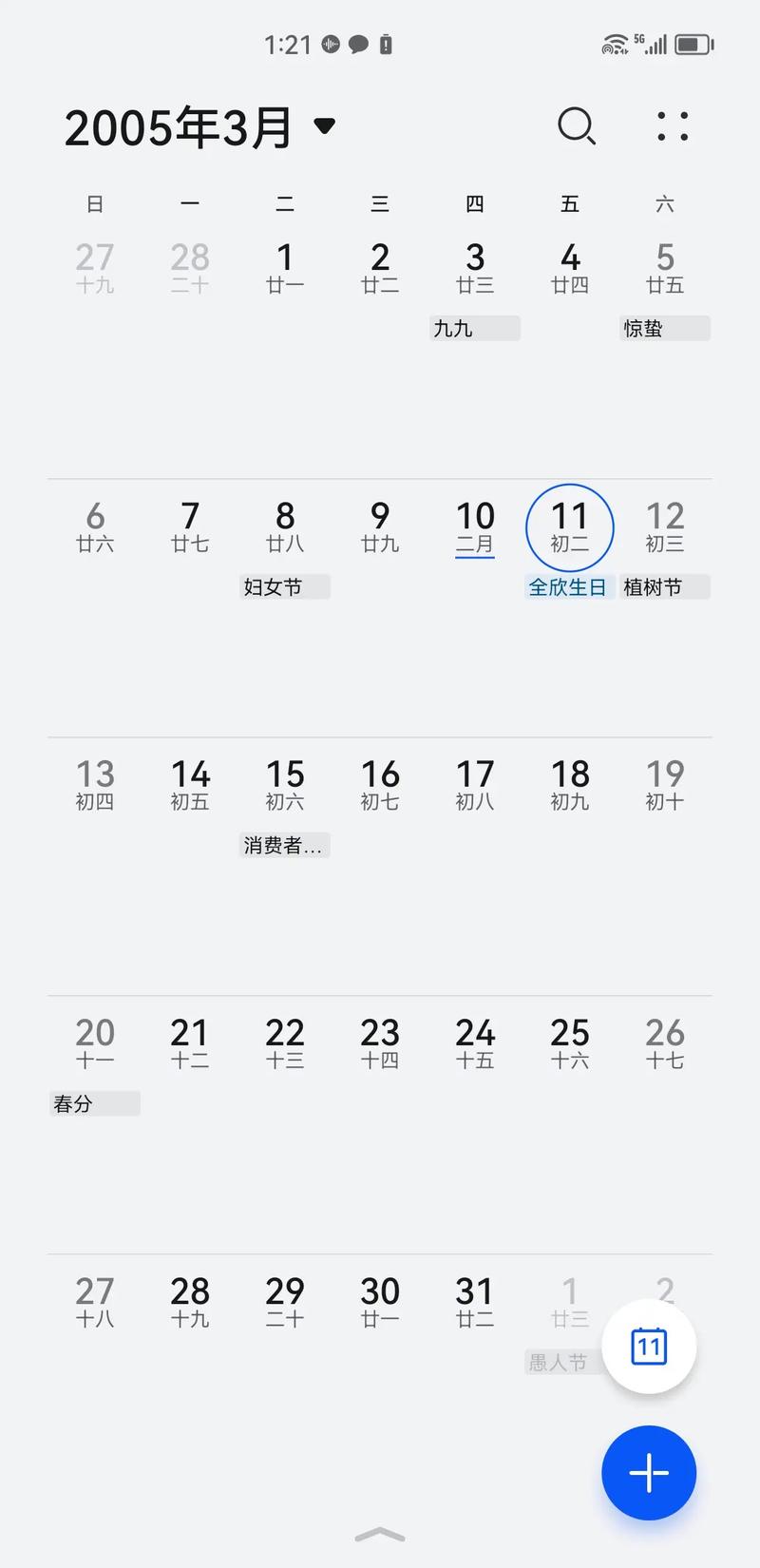
Task: Select March 3 九九
Action: point(475,269)
